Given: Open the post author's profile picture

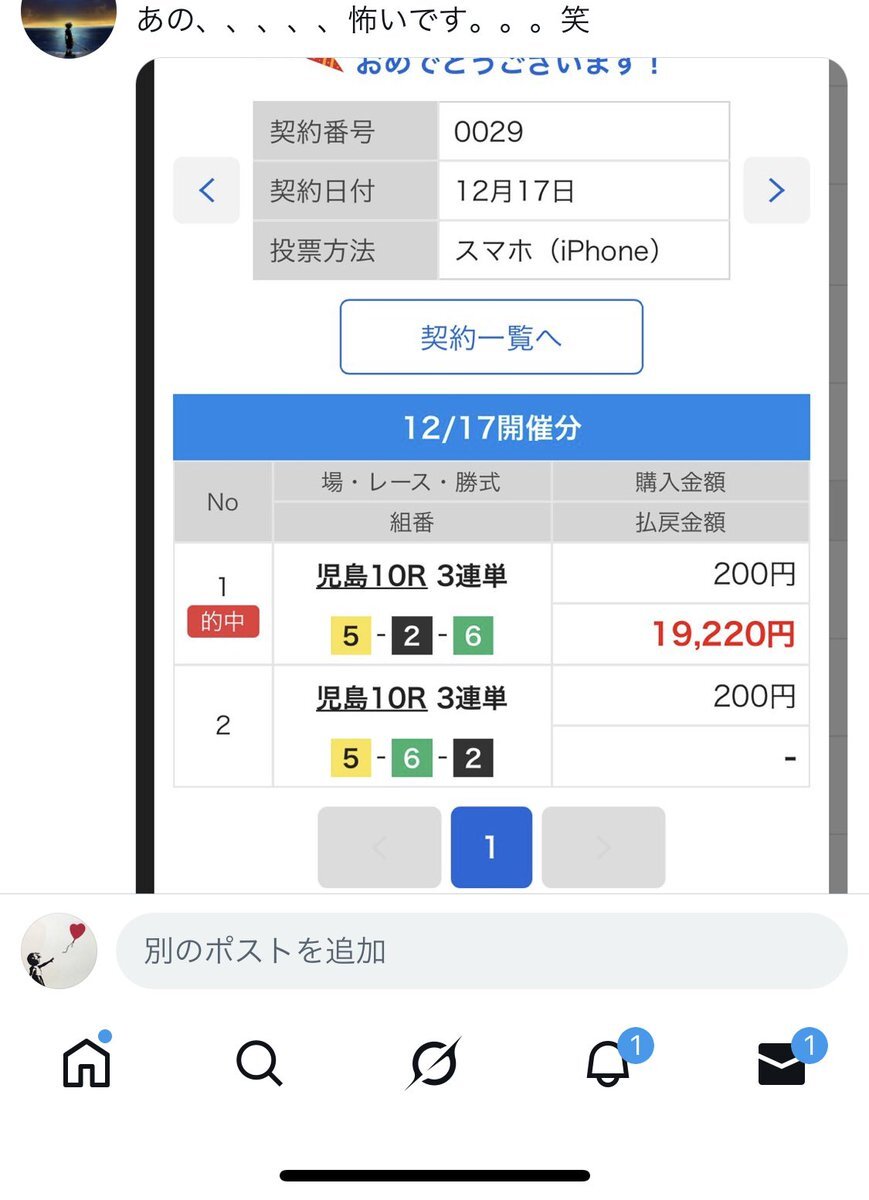Looking at the screenshot, I should (x=68, y=22).
